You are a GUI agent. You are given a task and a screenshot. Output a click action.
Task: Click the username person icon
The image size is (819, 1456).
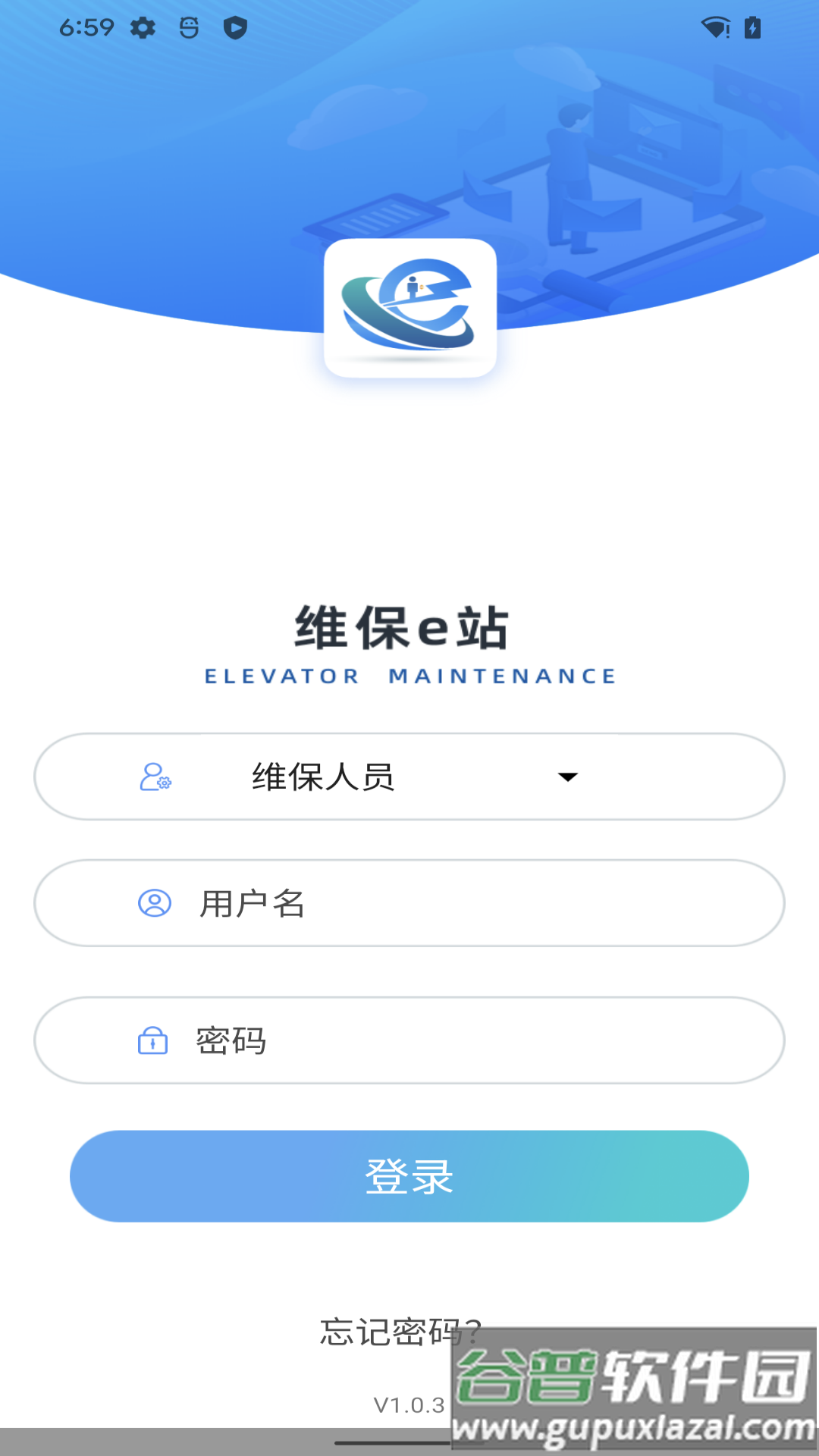coord(155,904)
